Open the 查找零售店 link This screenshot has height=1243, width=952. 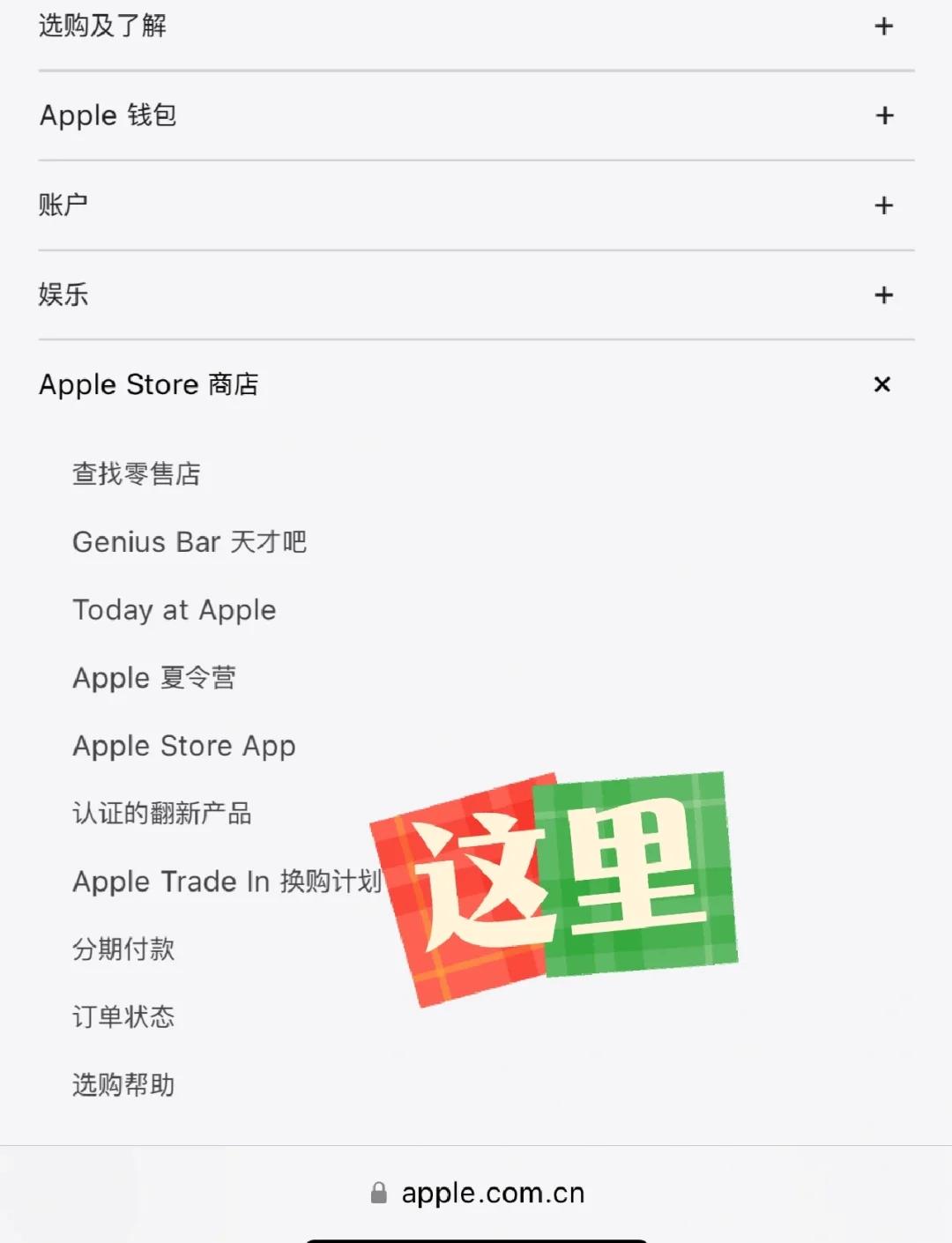(x=137, y=474)
